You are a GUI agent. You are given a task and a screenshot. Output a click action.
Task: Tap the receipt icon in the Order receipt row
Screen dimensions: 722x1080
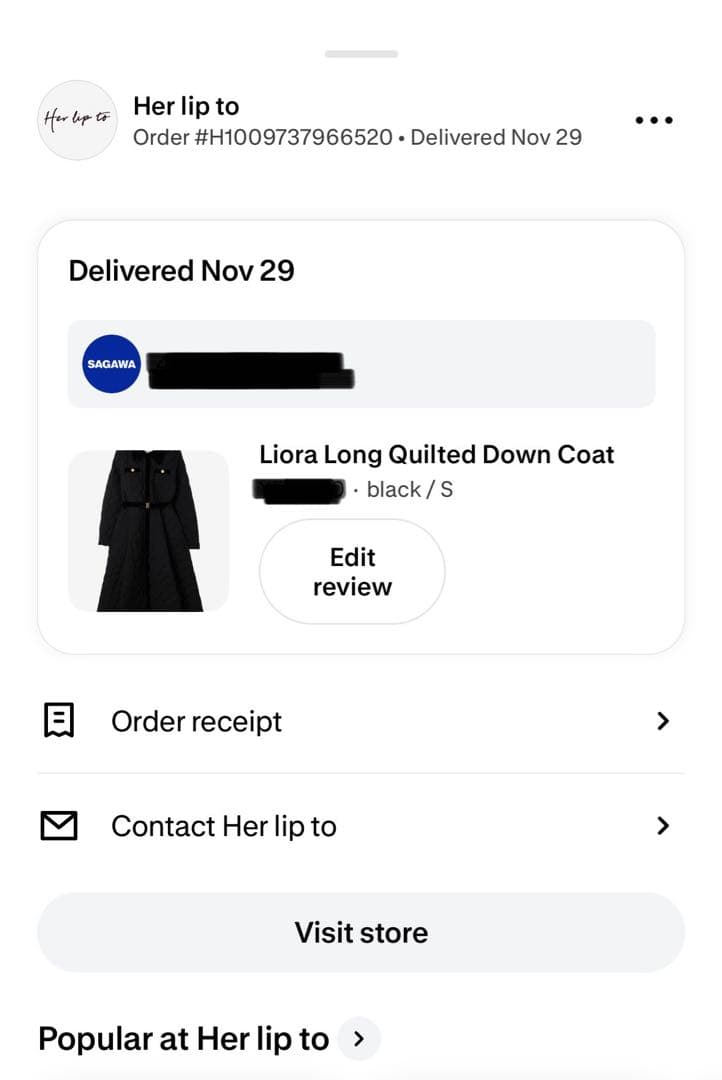[59, 720]
